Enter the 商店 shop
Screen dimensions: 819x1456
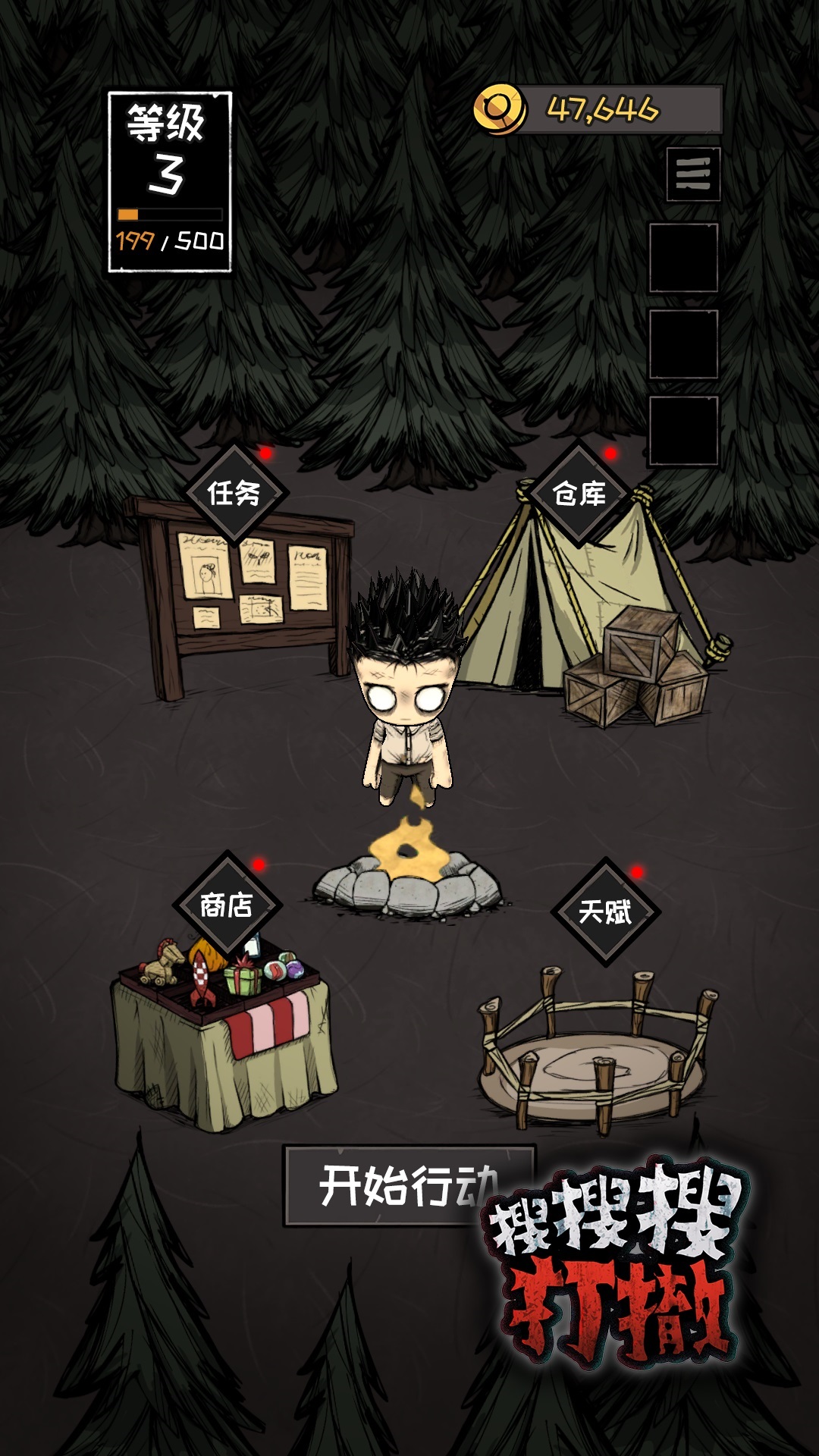226,905
